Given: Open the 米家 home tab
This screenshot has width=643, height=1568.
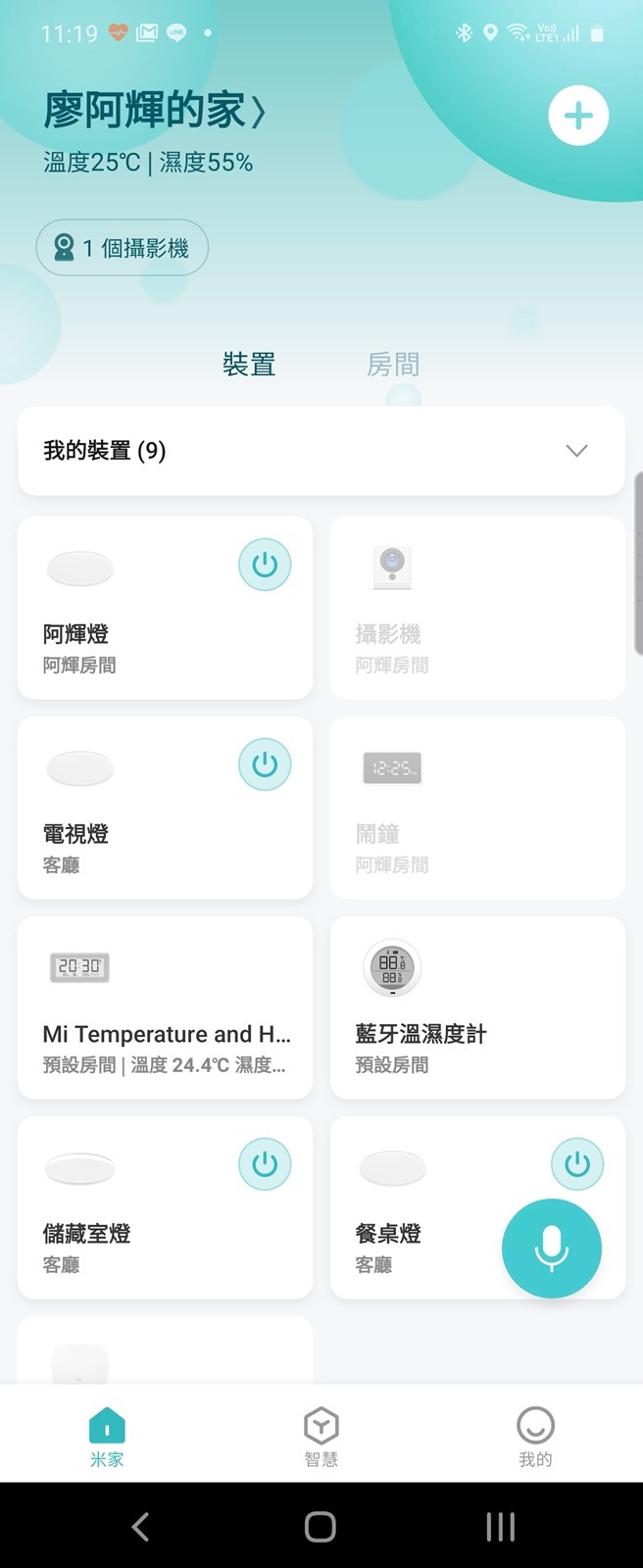Looking at the screenshot, I should (x=107, y=1435).
